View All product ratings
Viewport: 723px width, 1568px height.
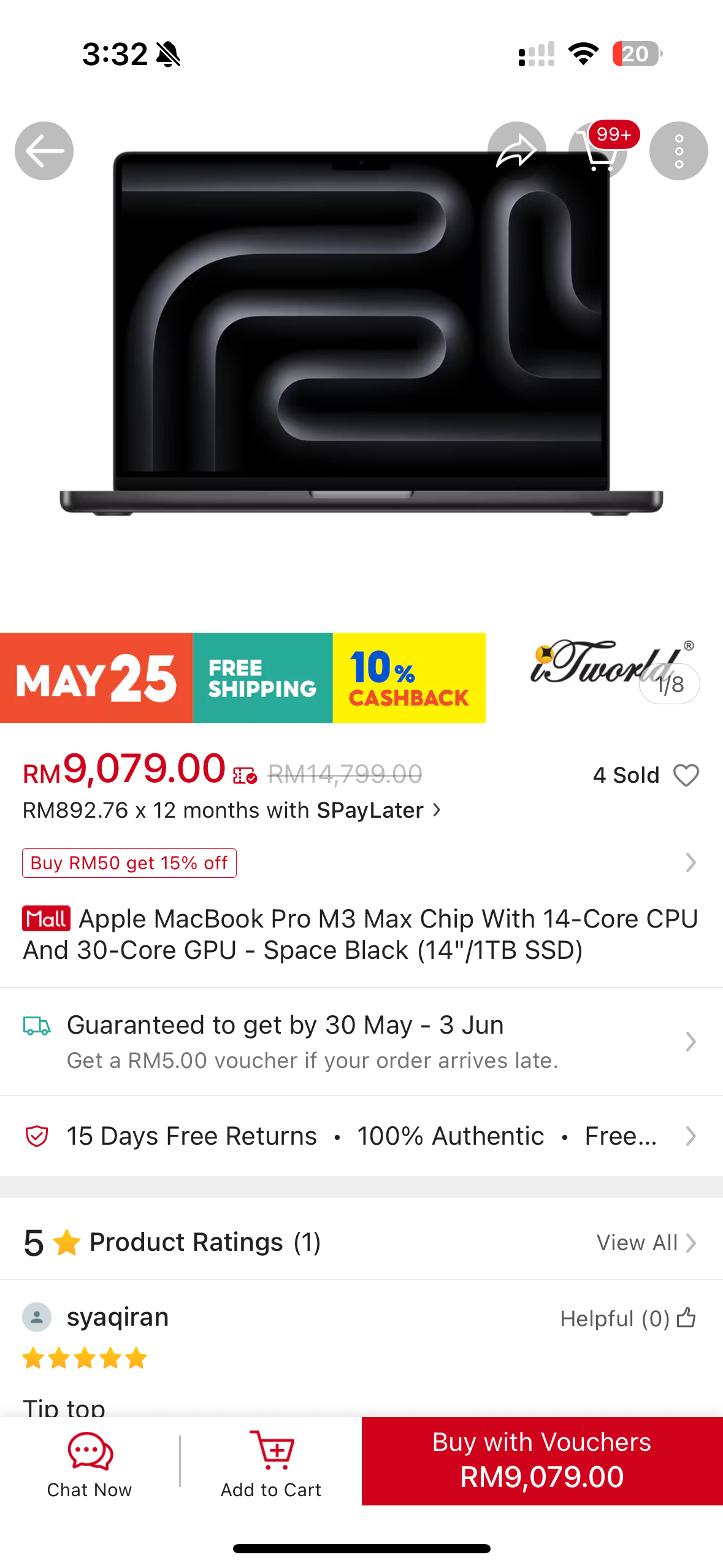(646, 1243)
